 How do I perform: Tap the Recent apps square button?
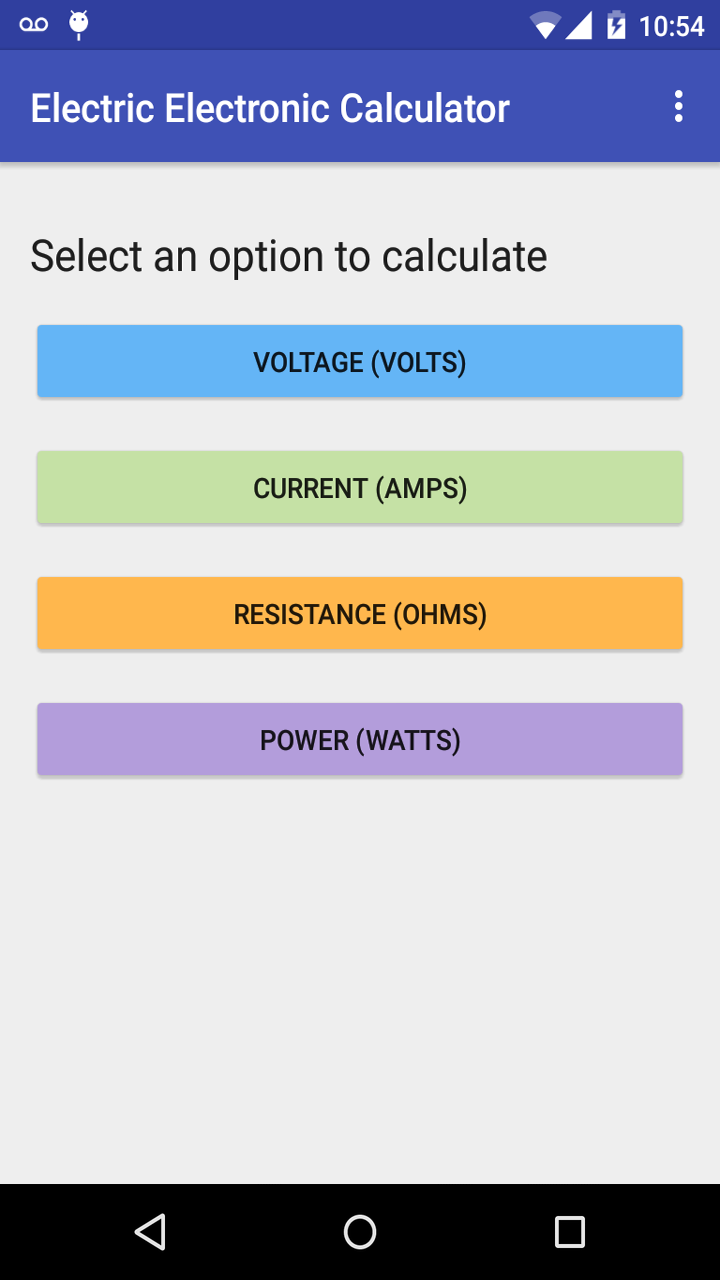point(569,1231)
